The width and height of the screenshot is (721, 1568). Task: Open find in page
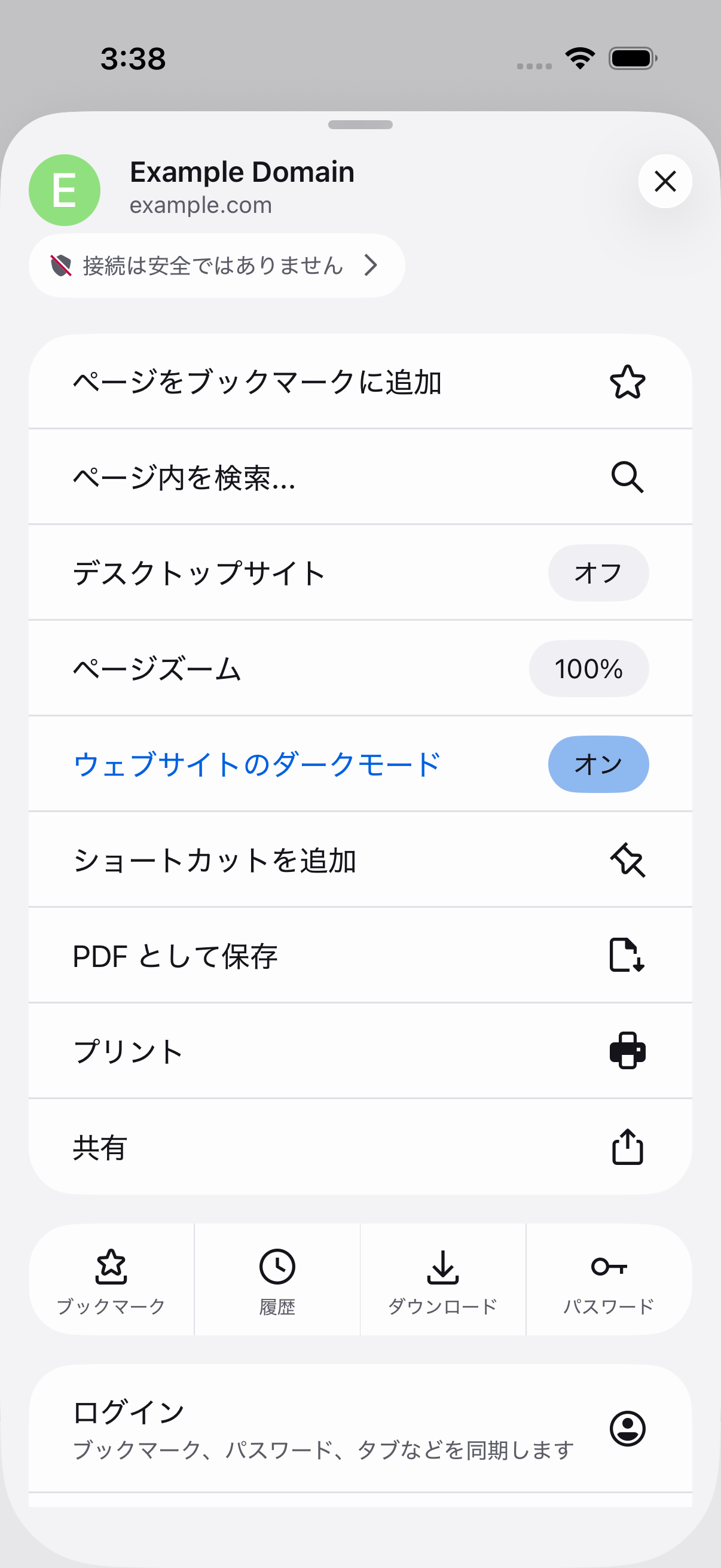pos(360,477)
